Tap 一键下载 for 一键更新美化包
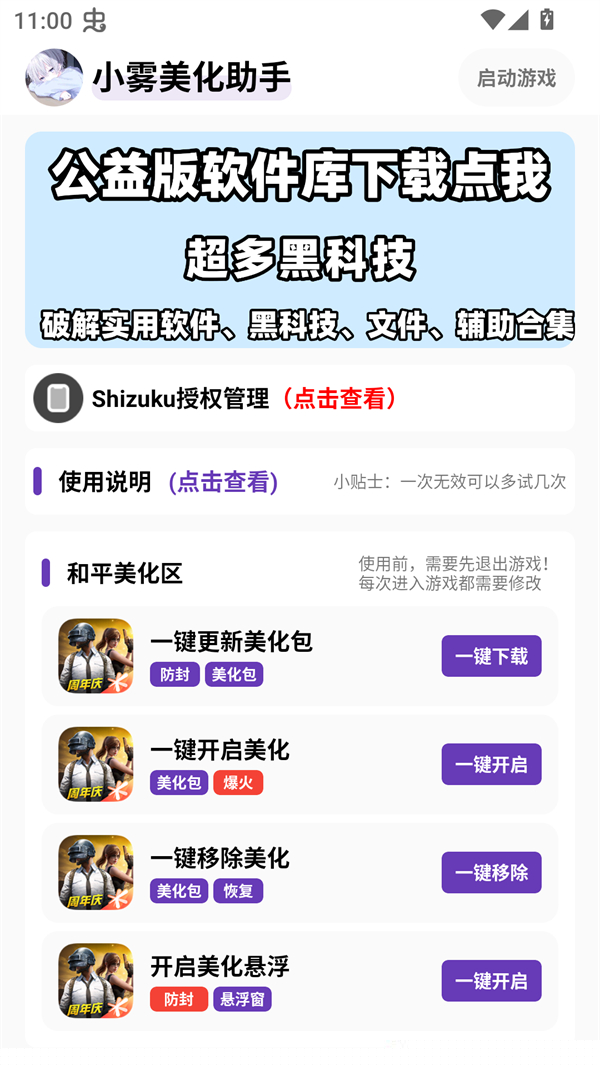 pyautogui.click(x=491, y=656)
